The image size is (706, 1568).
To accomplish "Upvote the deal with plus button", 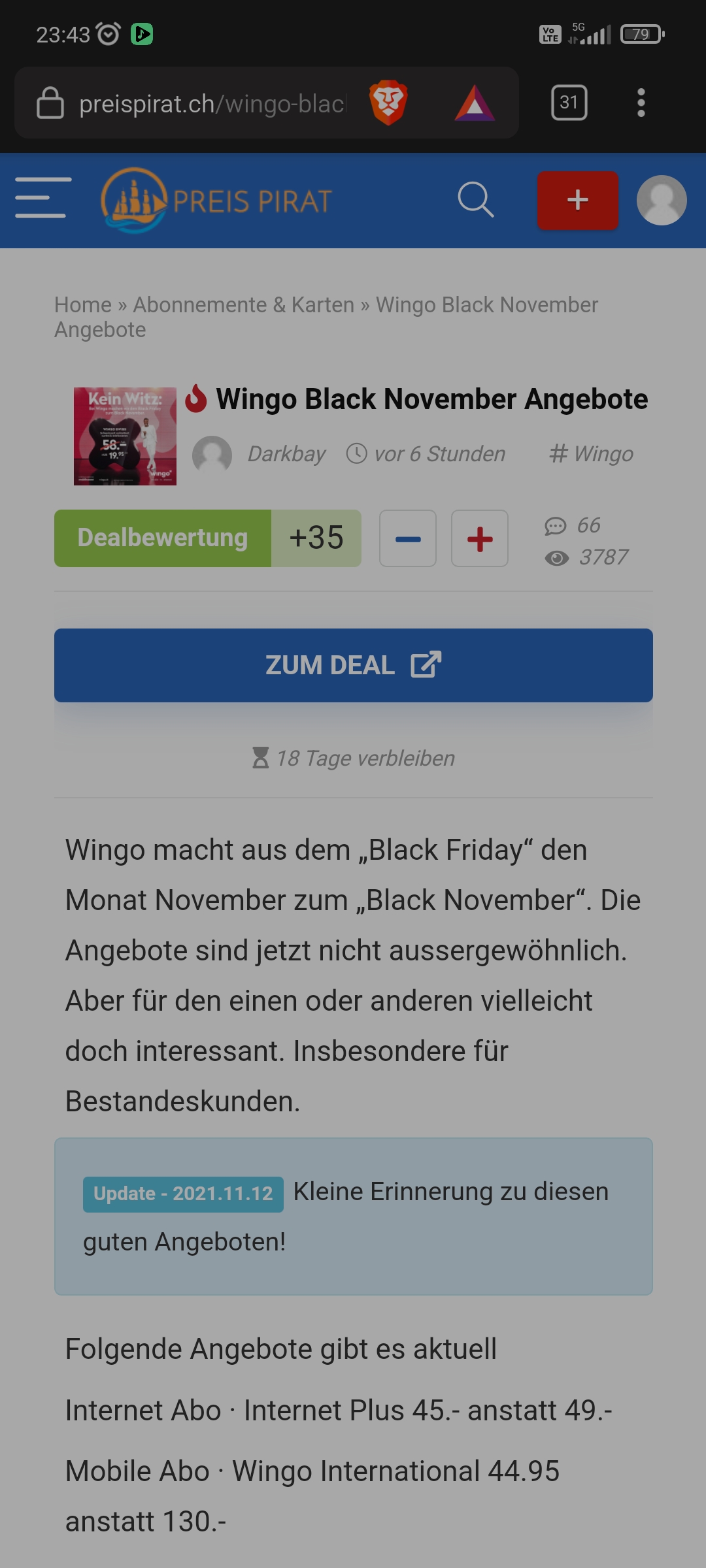I will click(x=480, y=539).
